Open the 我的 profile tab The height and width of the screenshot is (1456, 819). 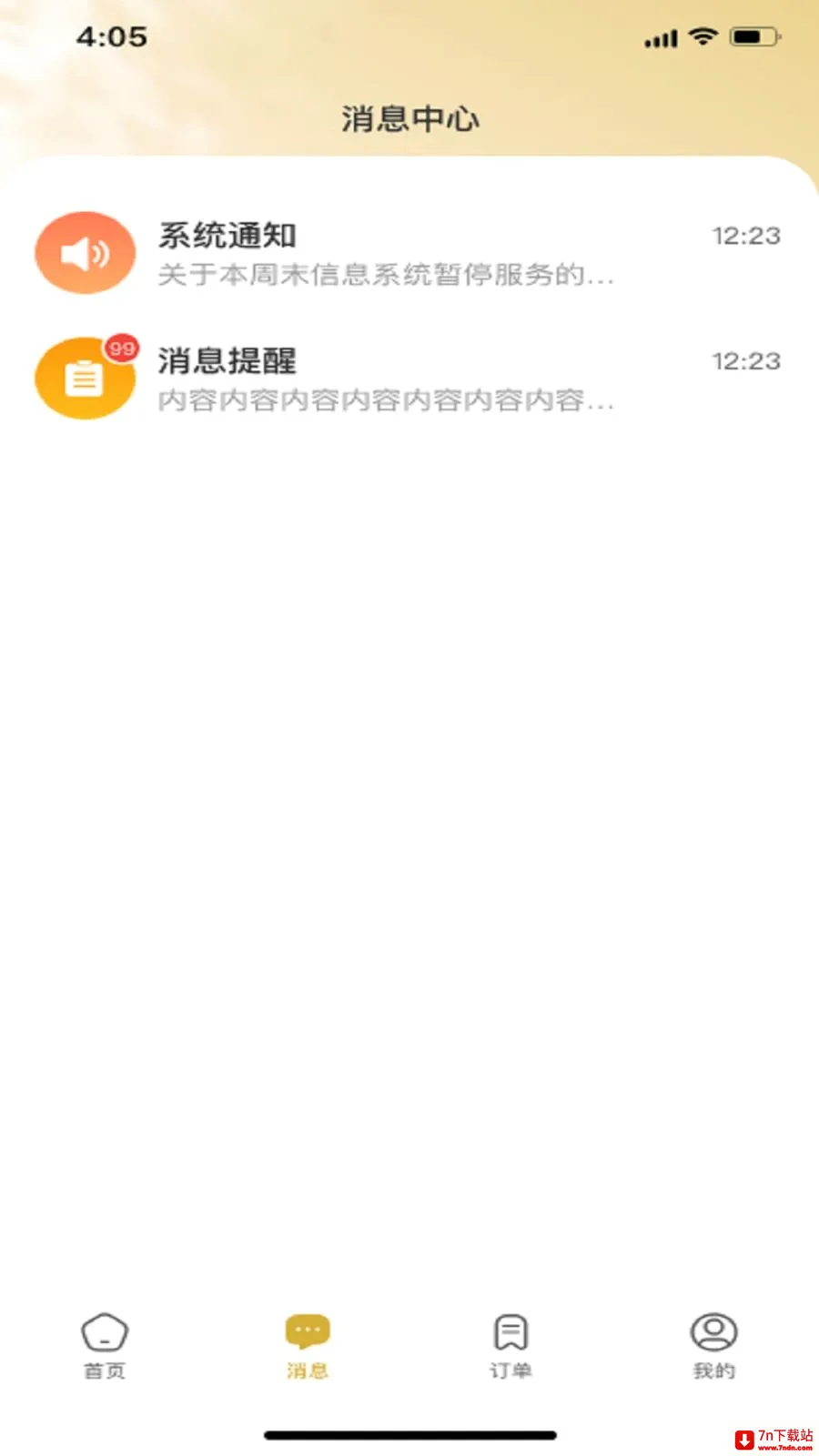(x=714, y=1347)
